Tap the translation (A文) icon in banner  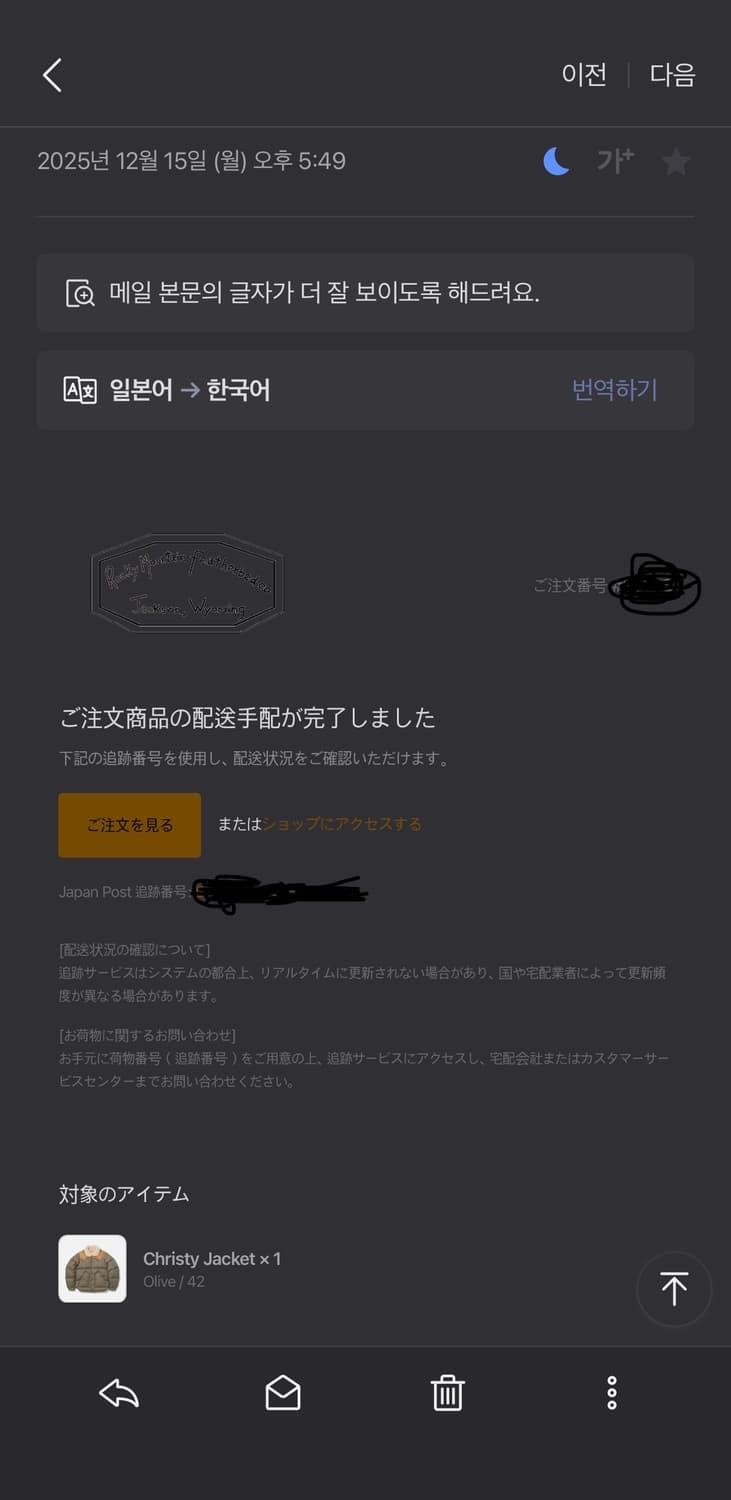coord(80,390)
